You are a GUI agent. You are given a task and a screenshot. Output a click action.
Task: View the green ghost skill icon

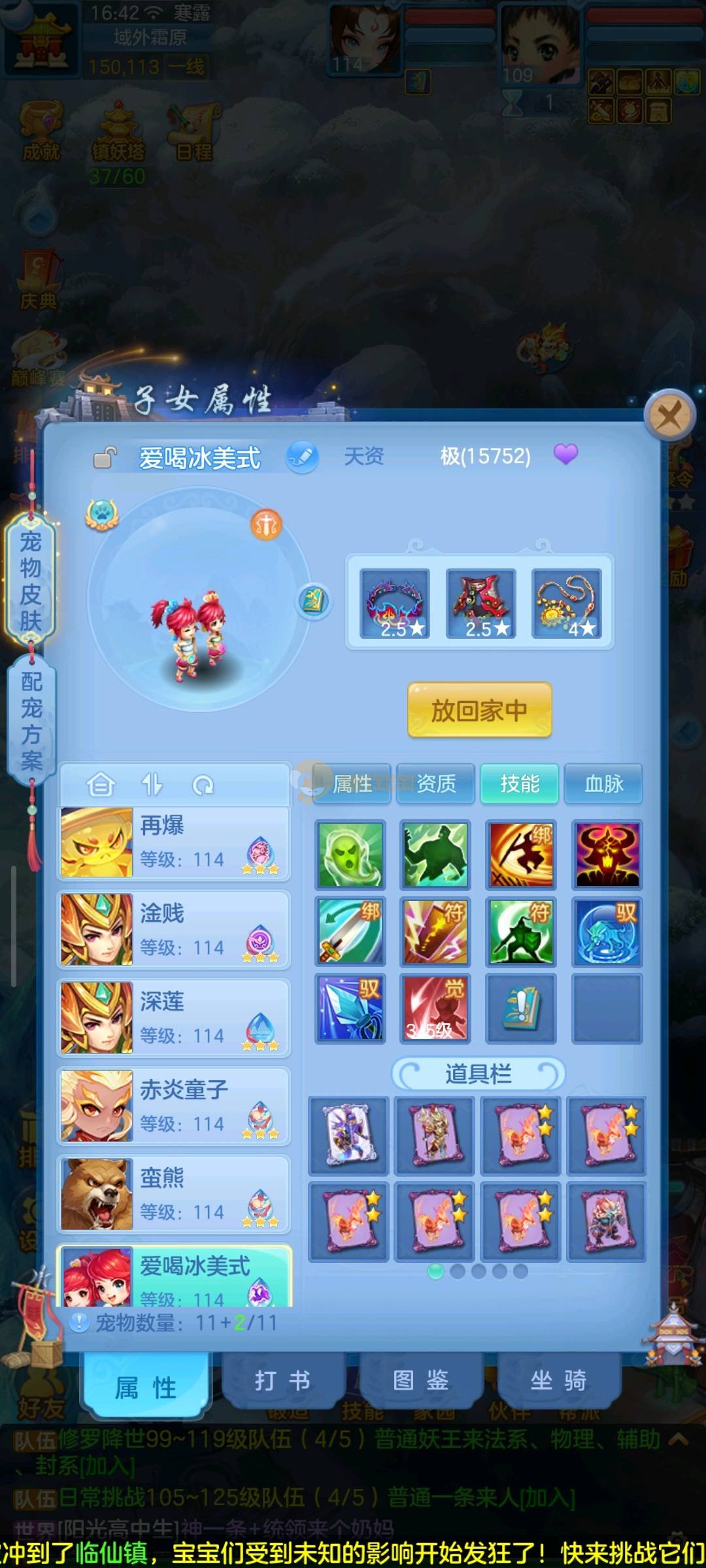[350, 855]
